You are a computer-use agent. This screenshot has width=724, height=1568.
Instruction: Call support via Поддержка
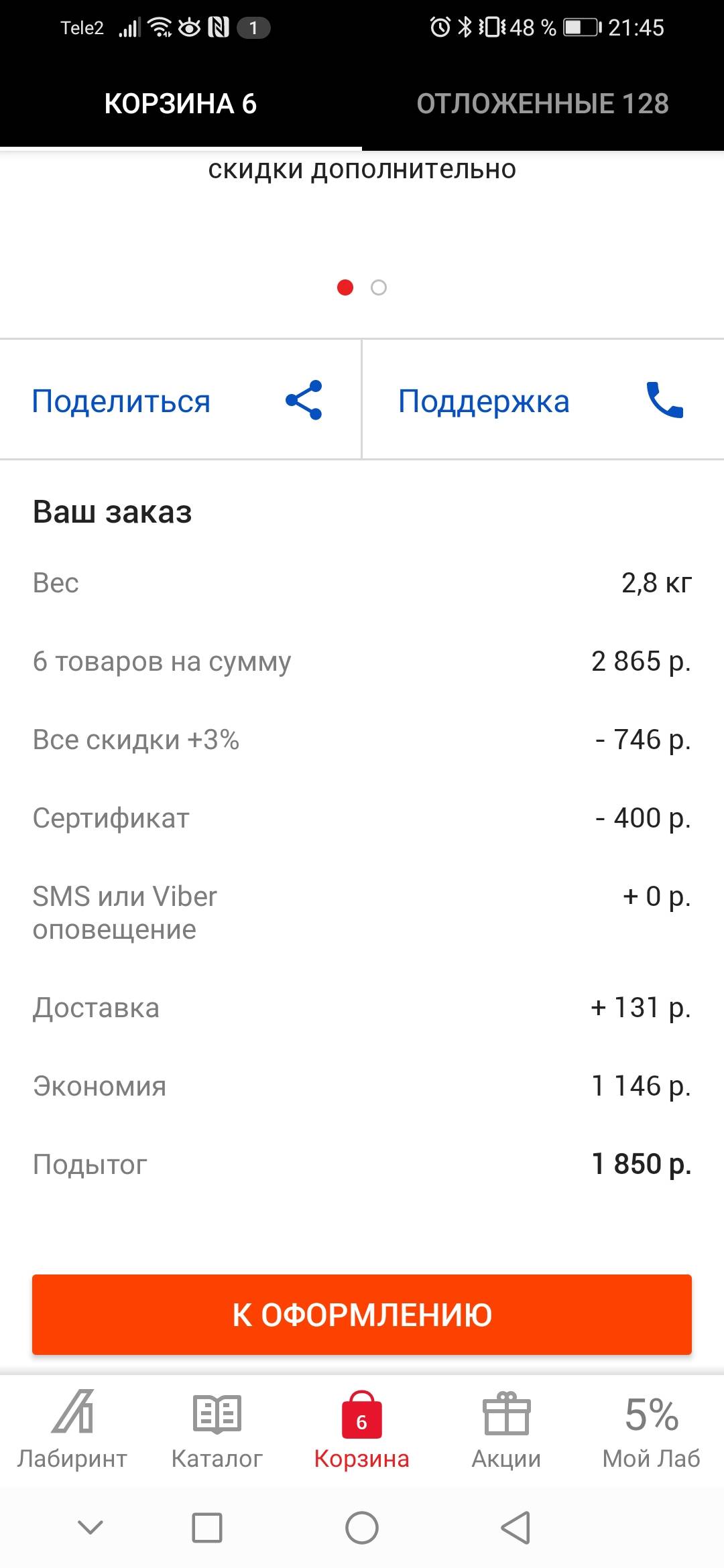(x=543, y=400)
